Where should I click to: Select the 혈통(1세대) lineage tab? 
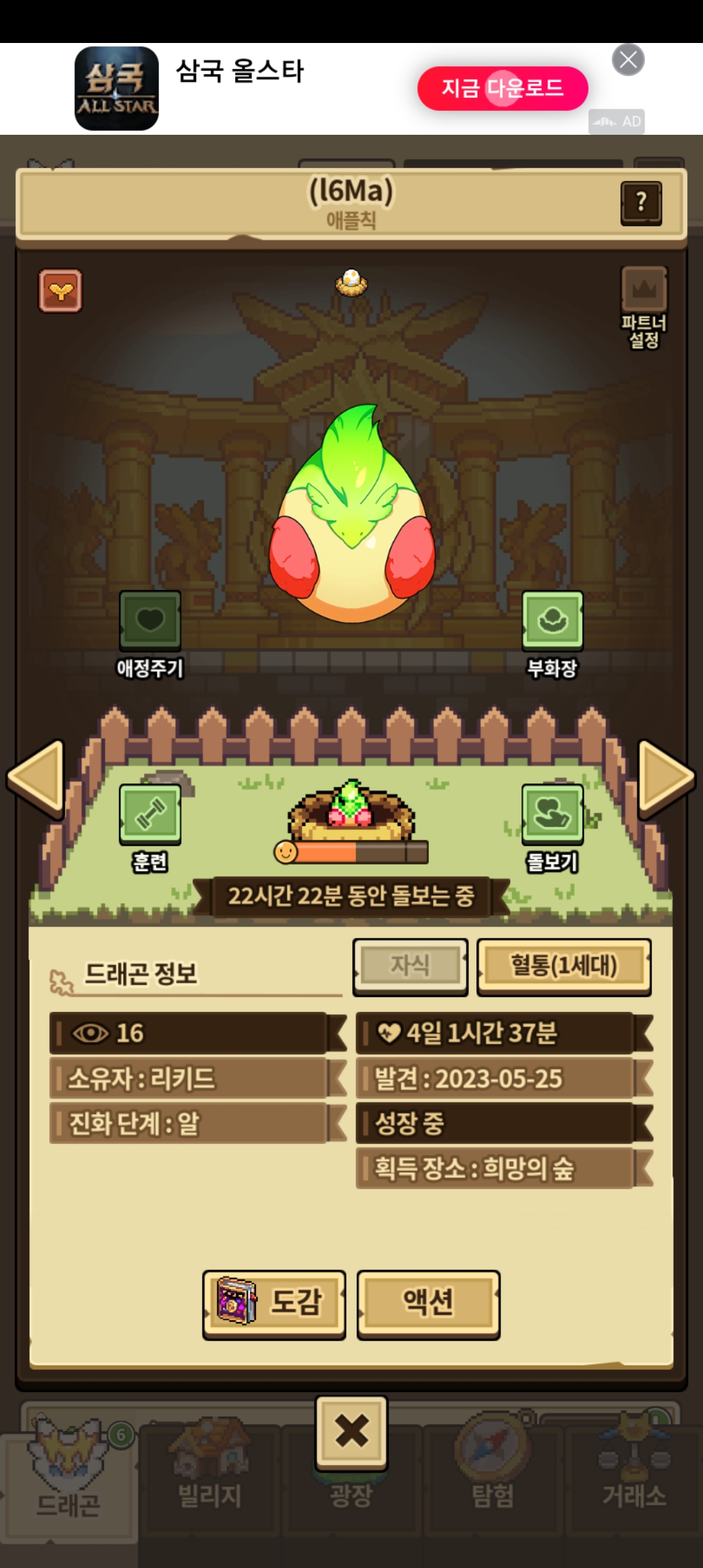[x=564, y=966]
